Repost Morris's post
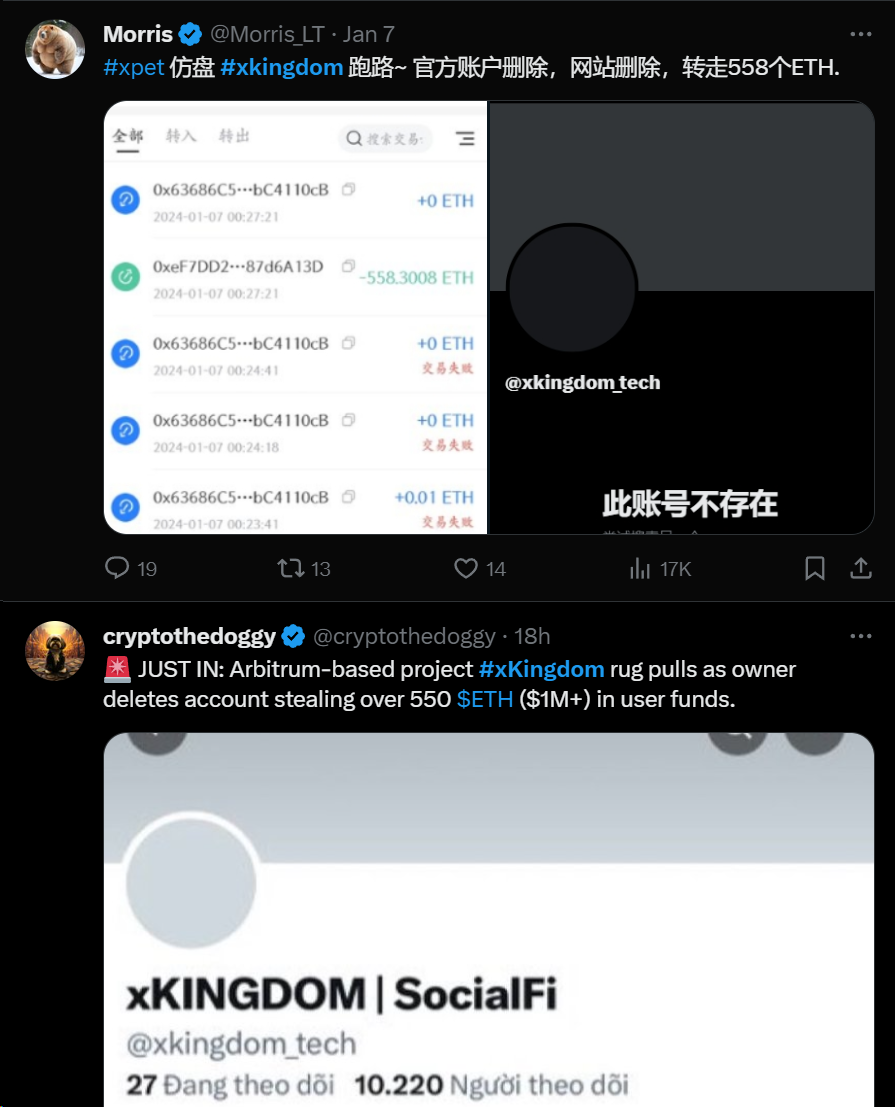895x1107 pixels. [x=291, y=569]
